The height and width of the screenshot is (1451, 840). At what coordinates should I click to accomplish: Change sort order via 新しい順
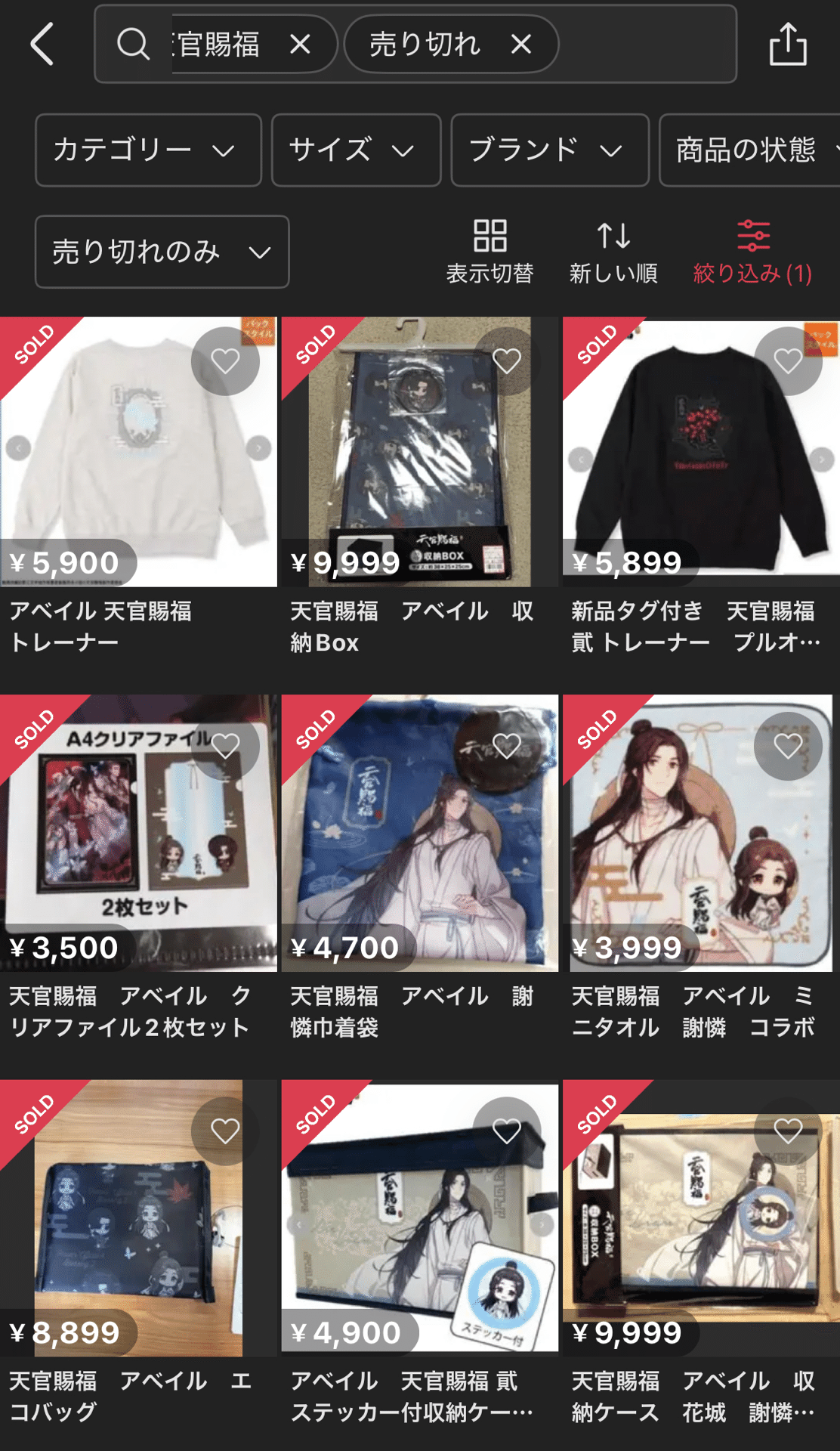pos(613,252)
